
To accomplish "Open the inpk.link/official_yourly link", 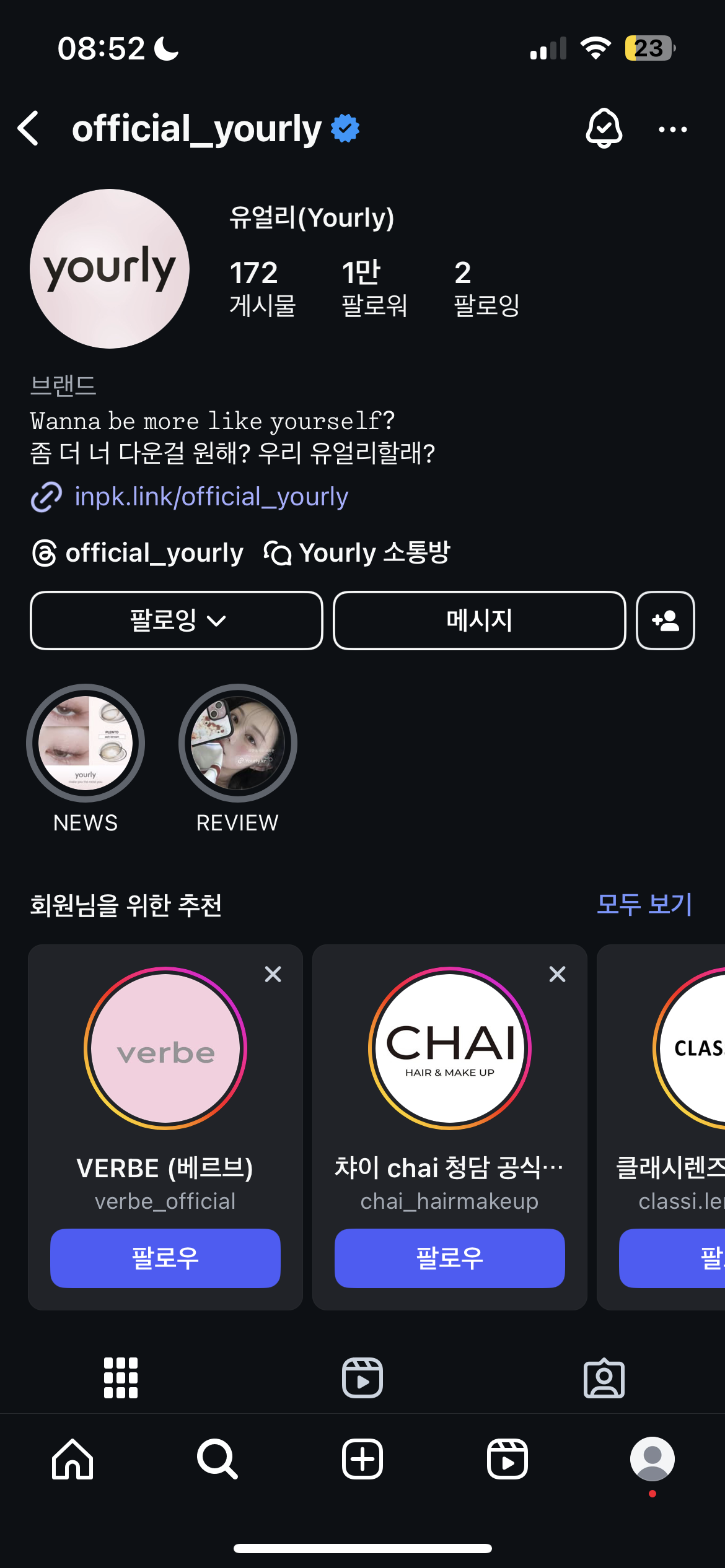I will point(211,497).
